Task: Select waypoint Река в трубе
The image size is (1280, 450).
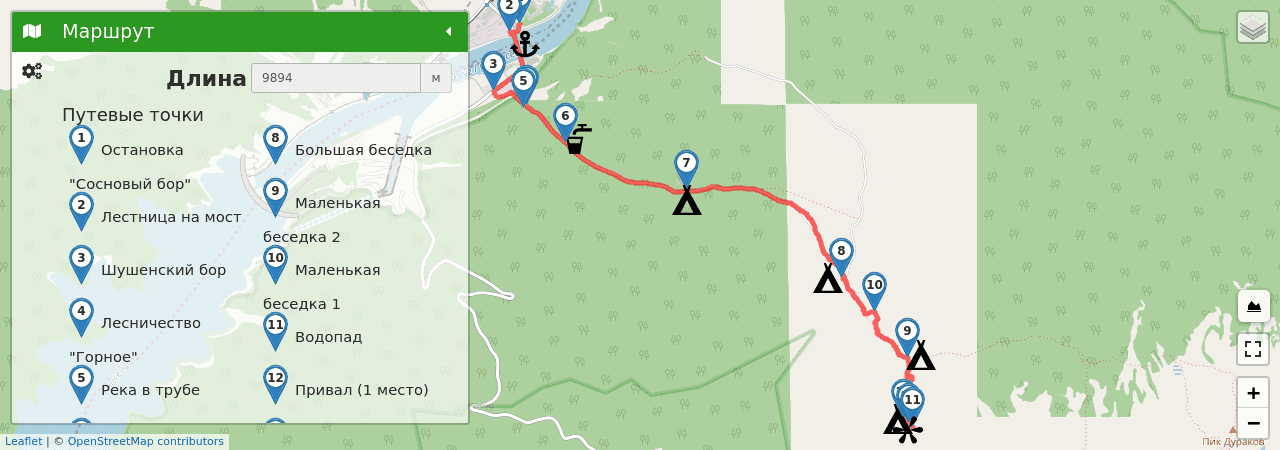Action: pos(150,390)
